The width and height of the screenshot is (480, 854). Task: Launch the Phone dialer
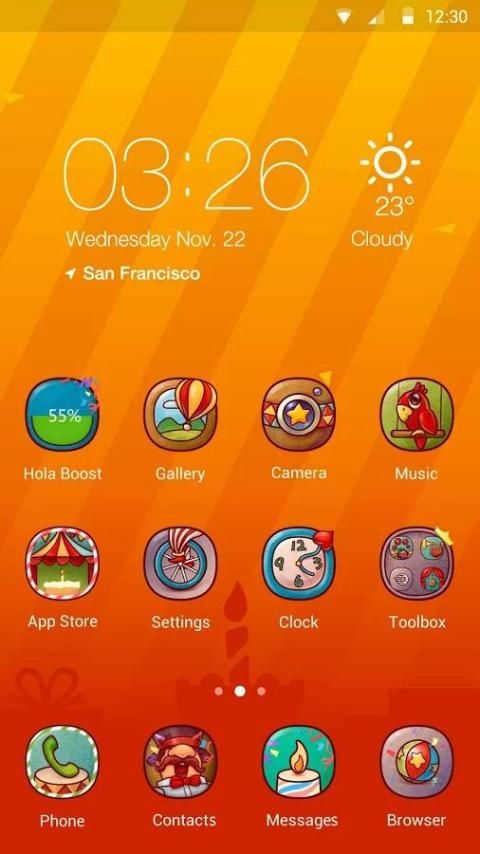click(62, 761)
